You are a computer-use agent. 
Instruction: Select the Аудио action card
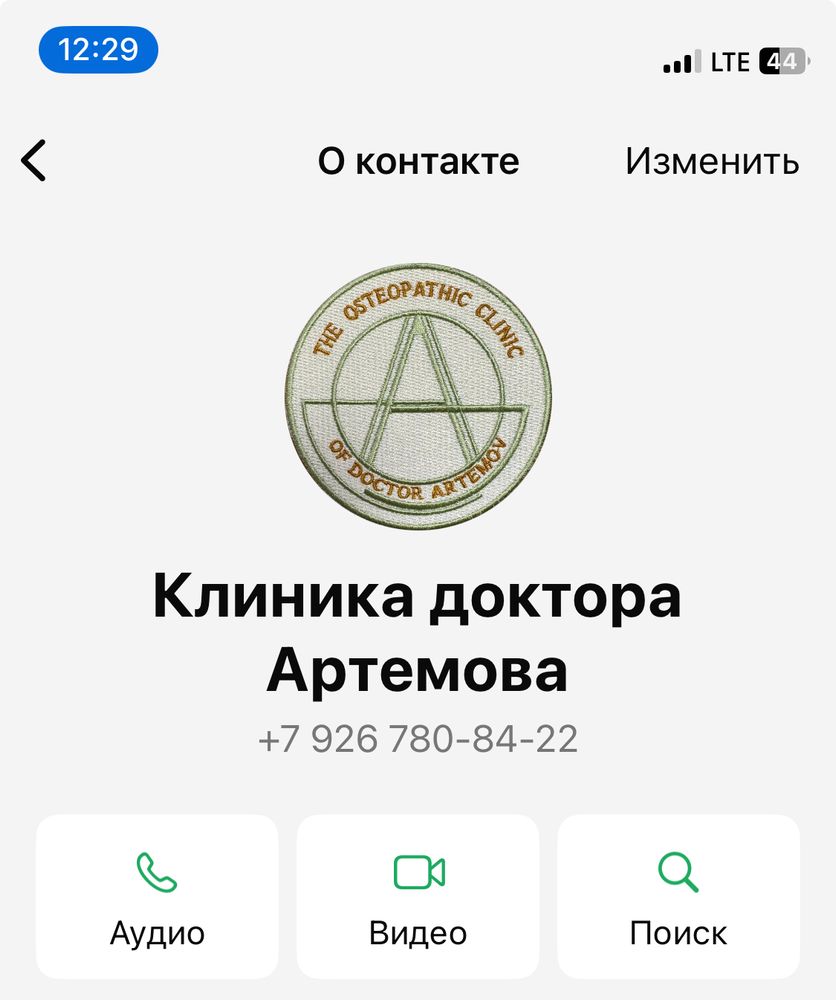(x=157, y=895)
